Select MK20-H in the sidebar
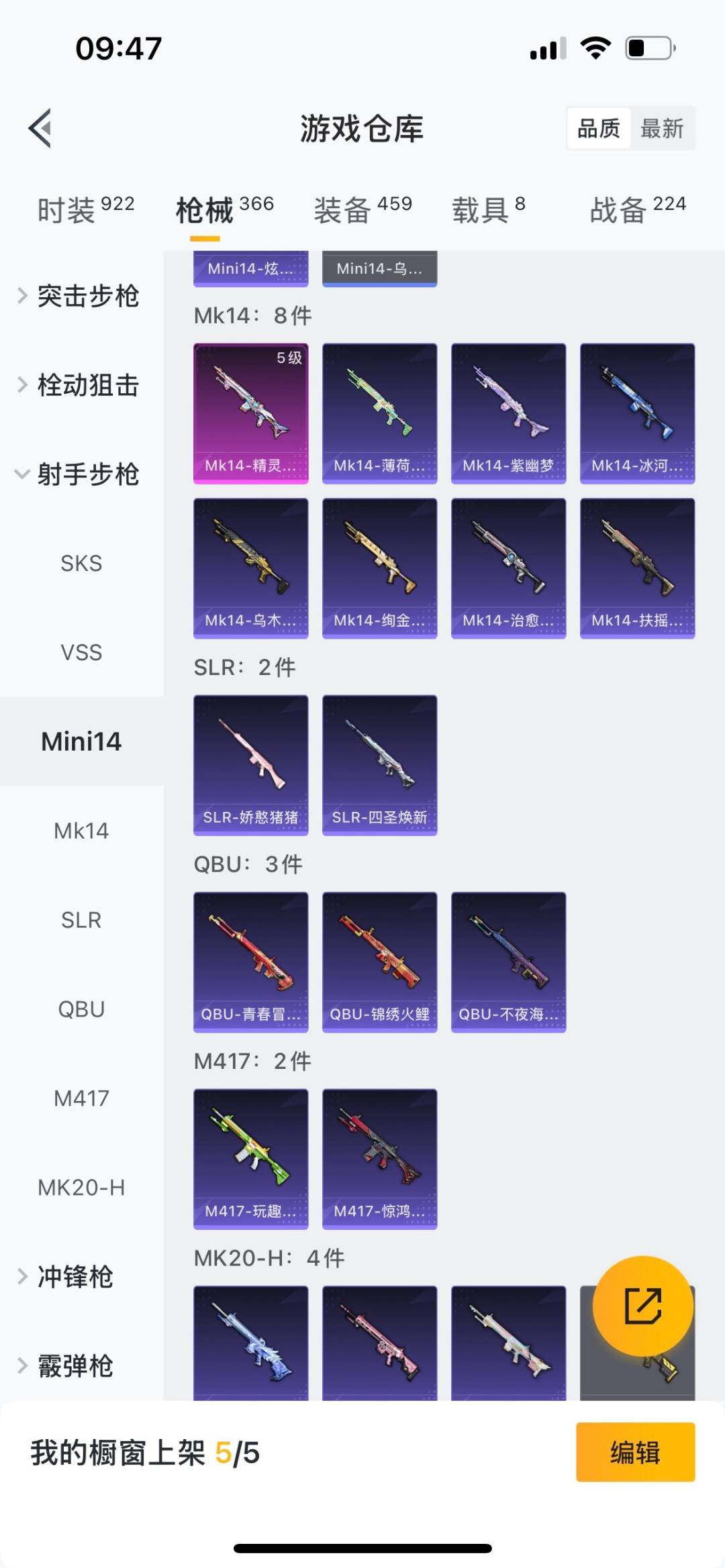 coord(81,1188)
